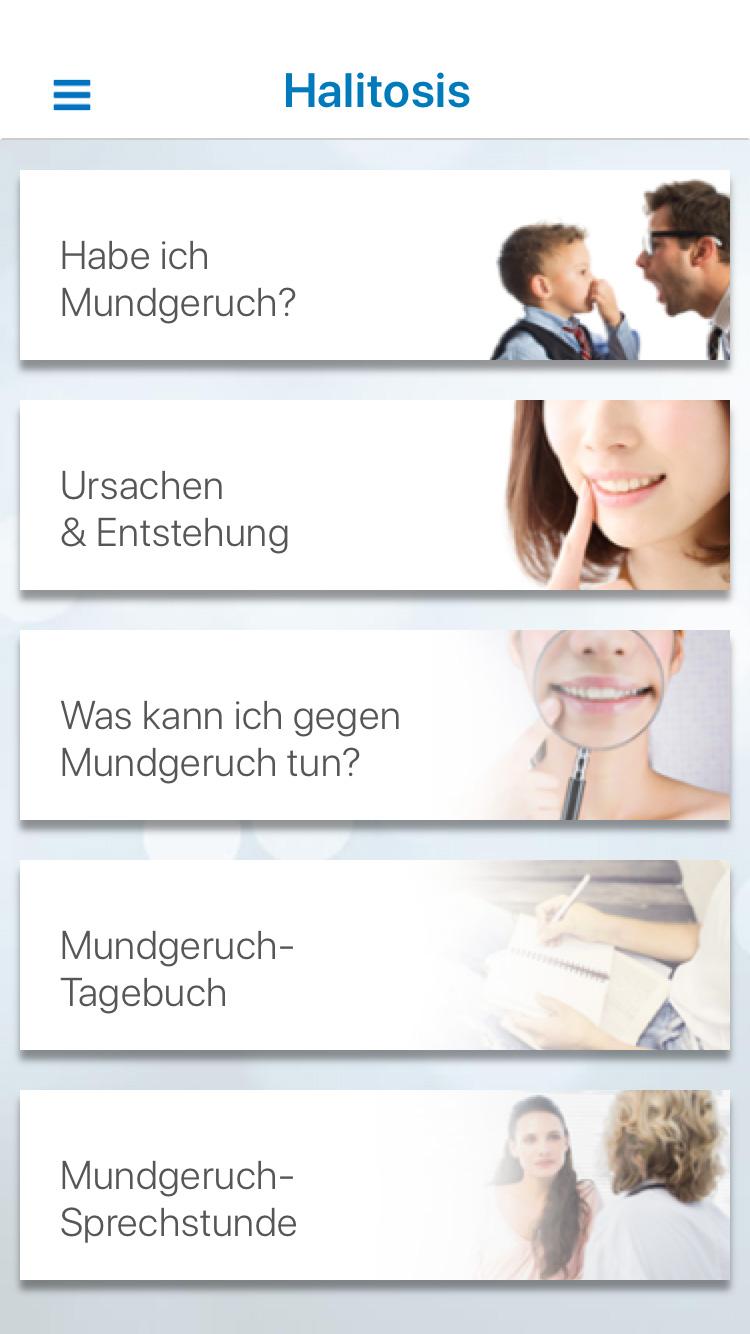This screenshot has width=750, height=1334.
Task: Open the 'Habe ich Mundgeruch?' card
Action: [374, 266]
